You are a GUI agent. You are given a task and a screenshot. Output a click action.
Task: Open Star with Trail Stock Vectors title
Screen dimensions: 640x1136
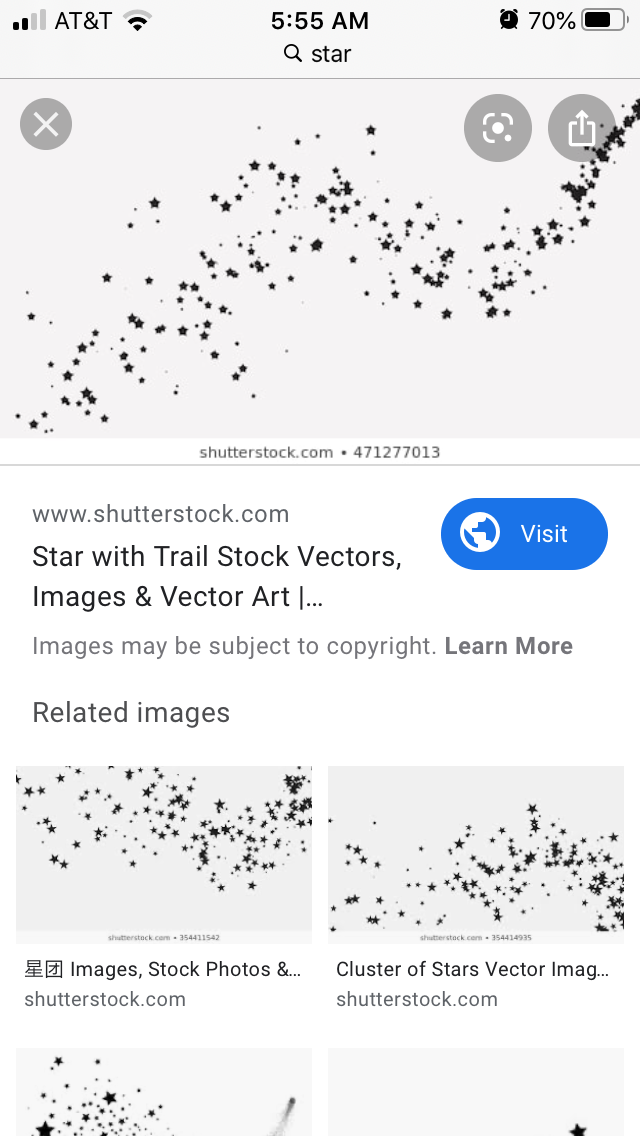pyautogui.click(x=217, y=576)
